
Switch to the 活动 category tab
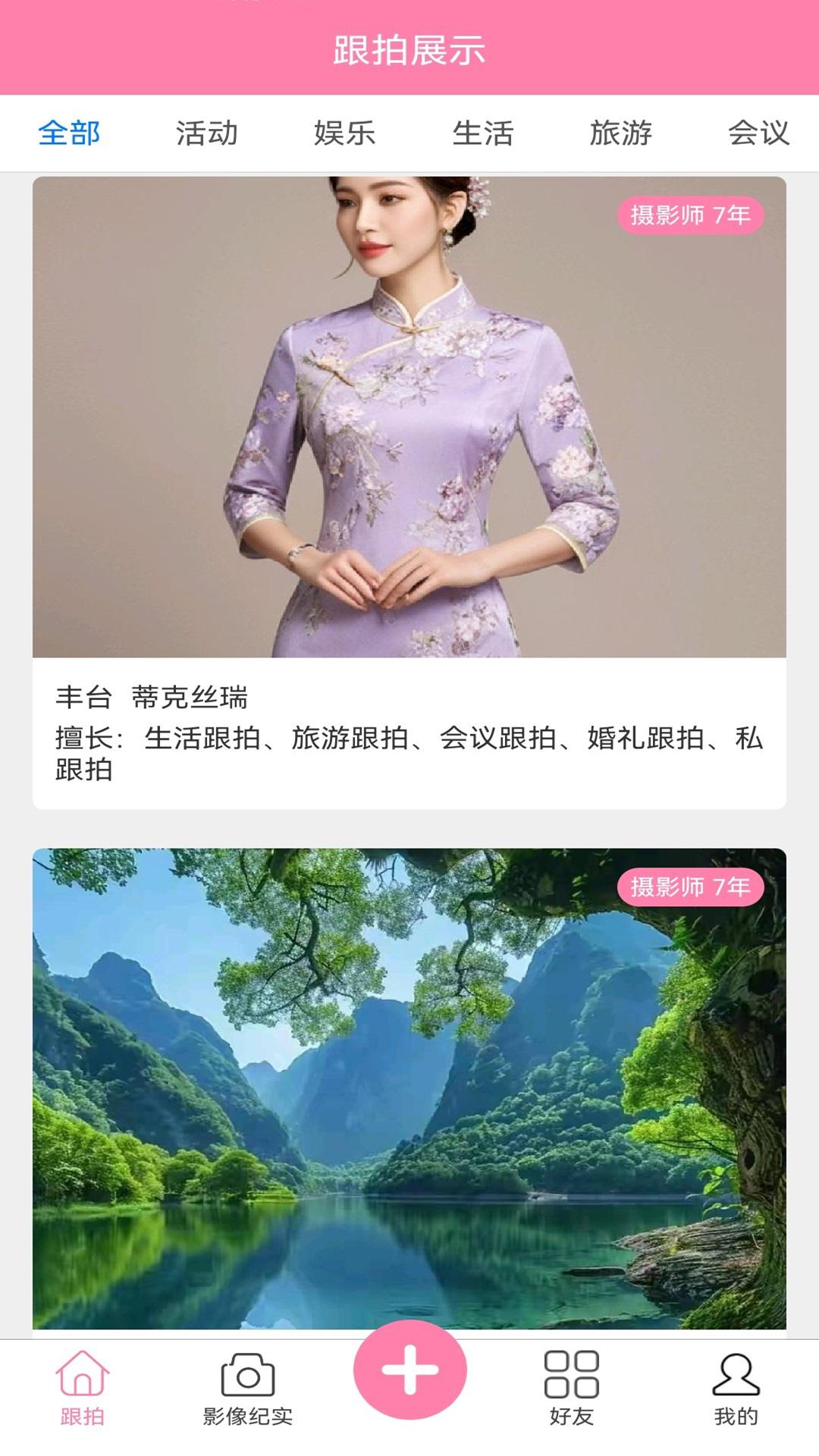pyautogui.click(x=208, y=133)
